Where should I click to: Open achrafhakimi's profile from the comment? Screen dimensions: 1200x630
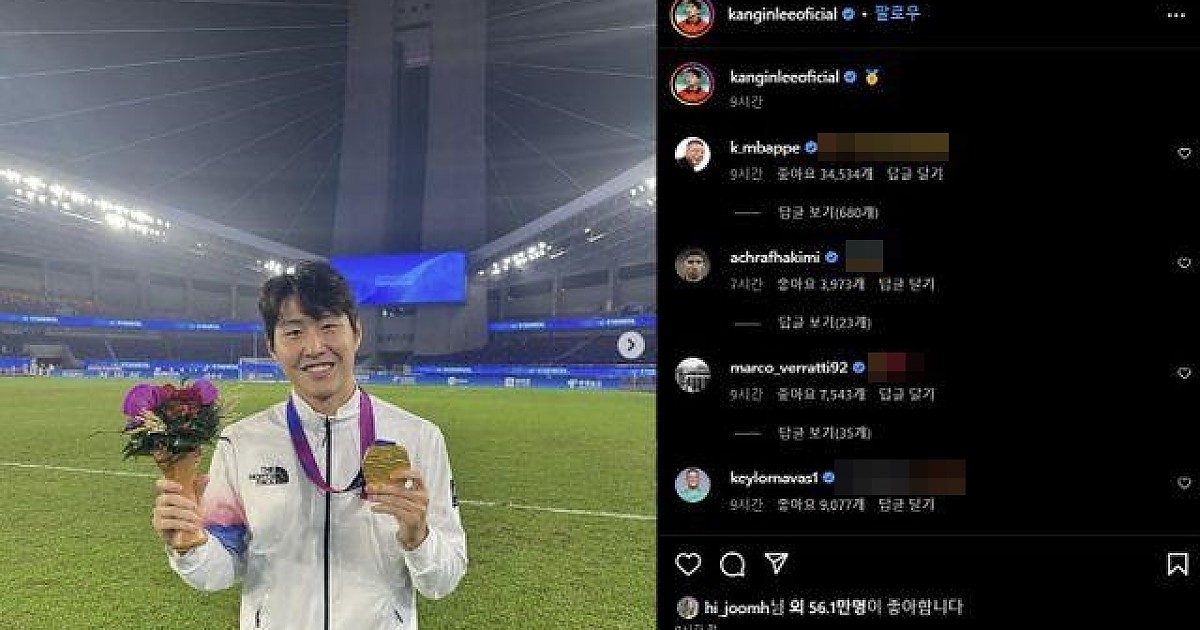[775, 257]
